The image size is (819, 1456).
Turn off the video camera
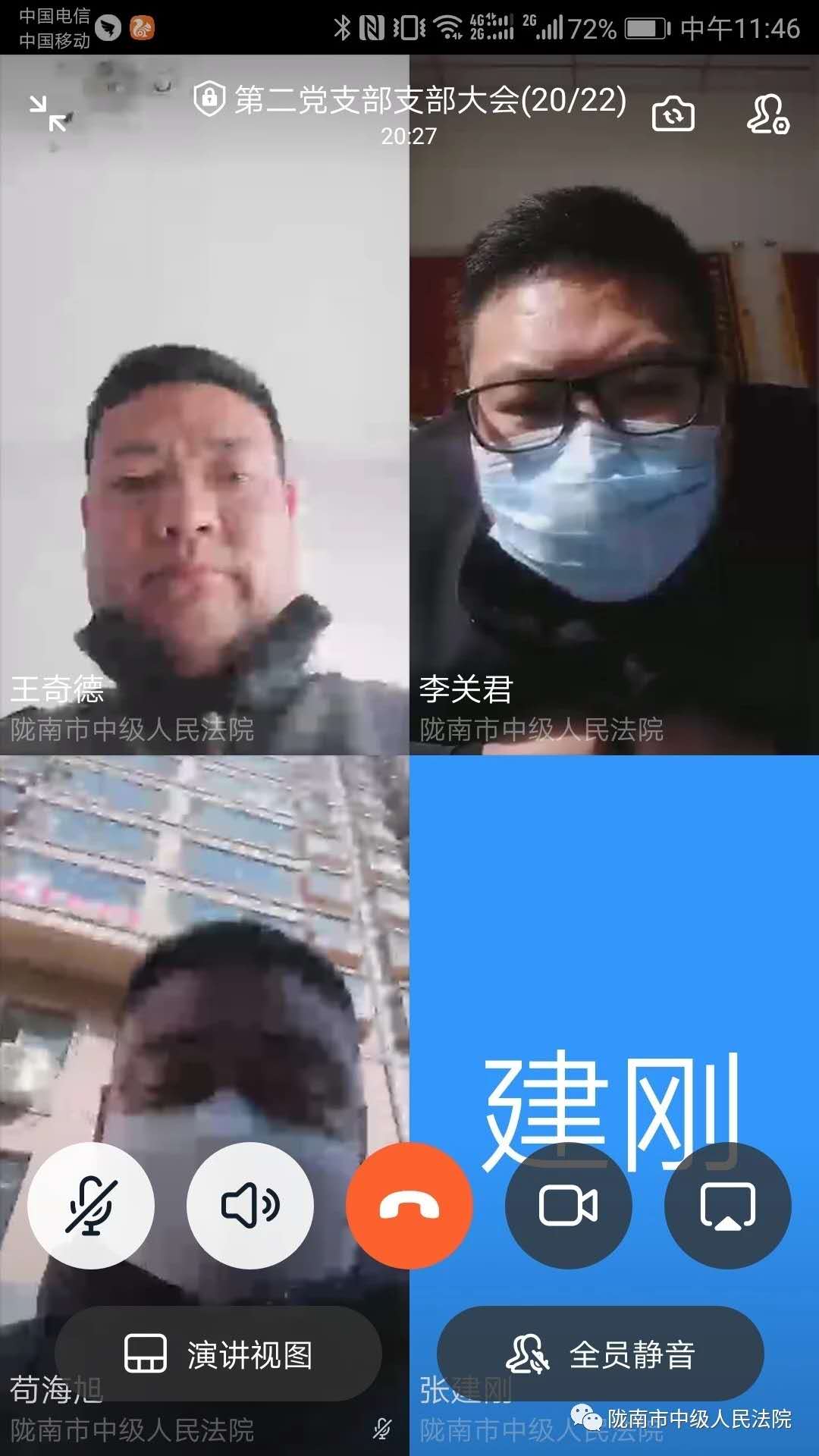pos(569,1205)
